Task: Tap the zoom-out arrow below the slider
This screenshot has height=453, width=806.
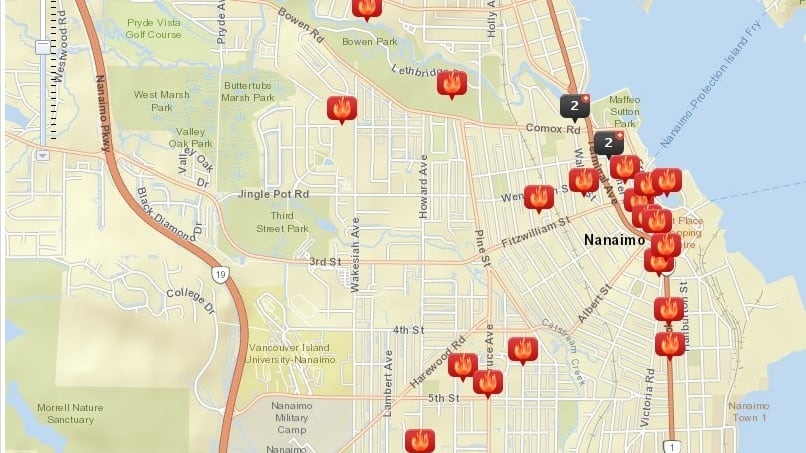Action: pos(41,156)
